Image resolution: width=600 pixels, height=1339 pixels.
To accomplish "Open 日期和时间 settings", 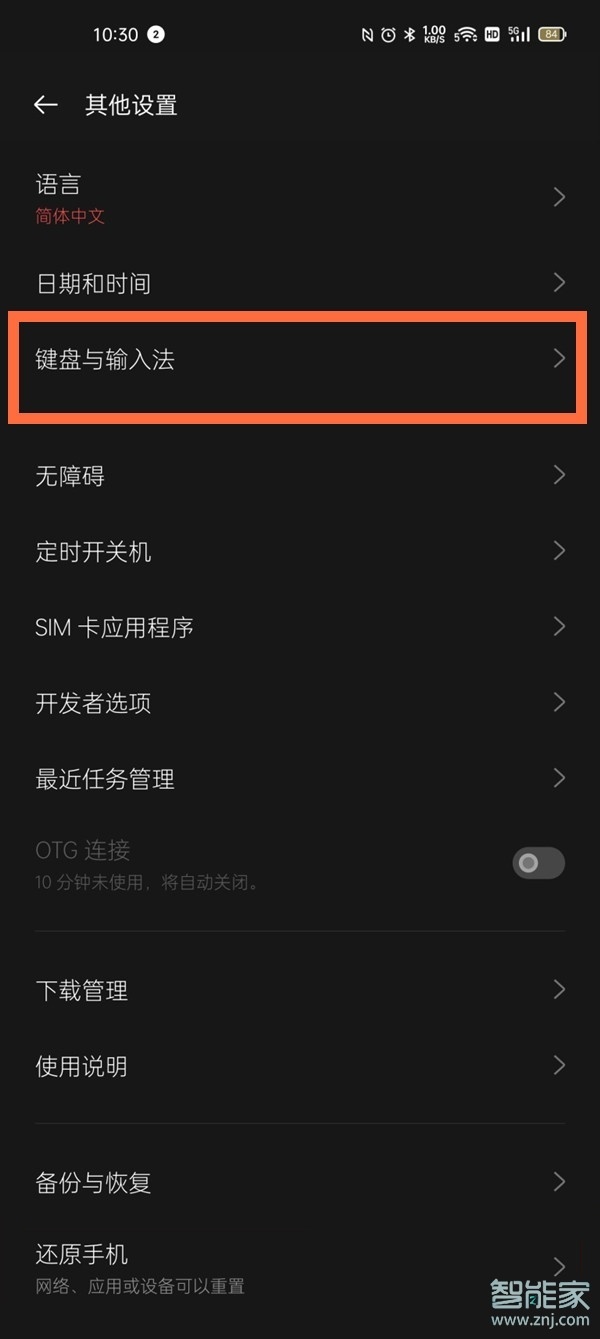I will coord(300,283).
